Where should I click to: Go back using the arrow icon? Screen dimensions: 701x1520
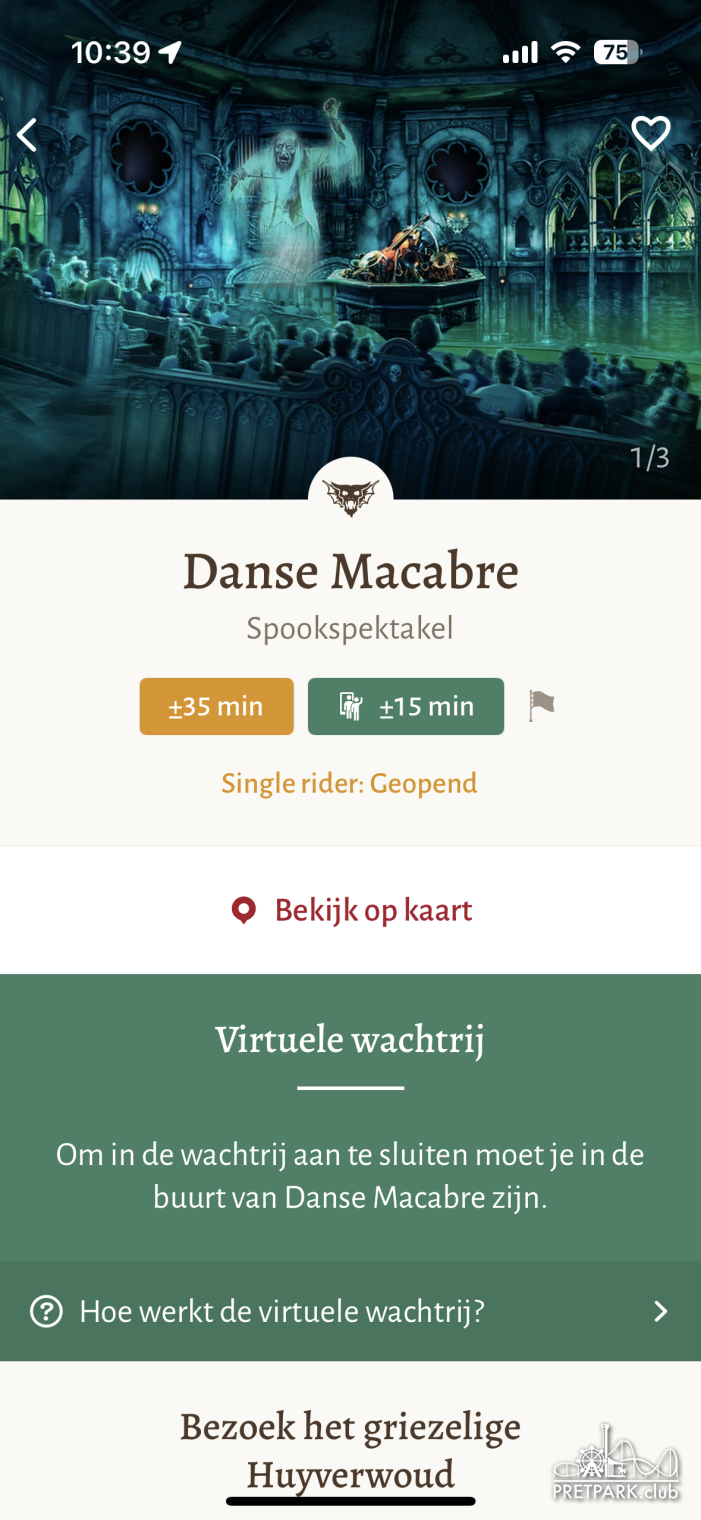(x=28, y=134)
